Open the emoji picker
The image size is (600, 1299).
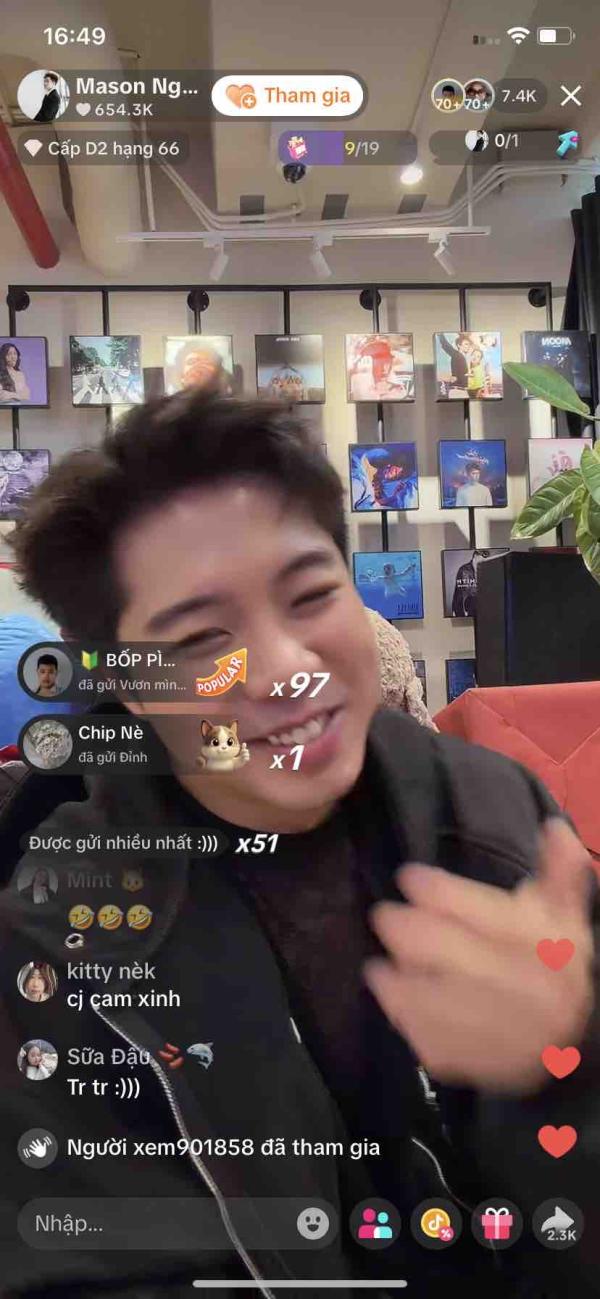(313, 1224)
